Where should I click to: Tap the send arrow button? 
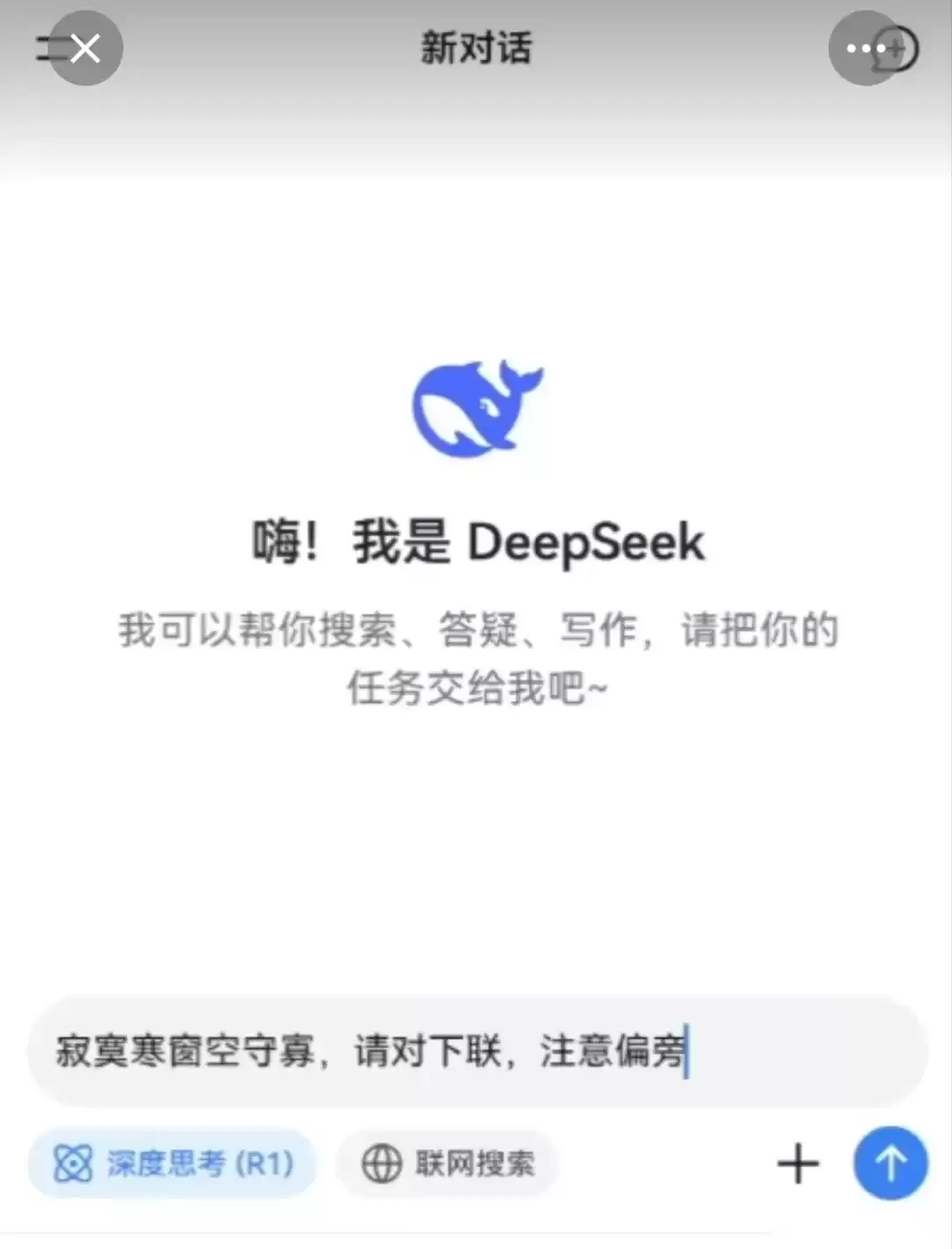click(889, 1164)
